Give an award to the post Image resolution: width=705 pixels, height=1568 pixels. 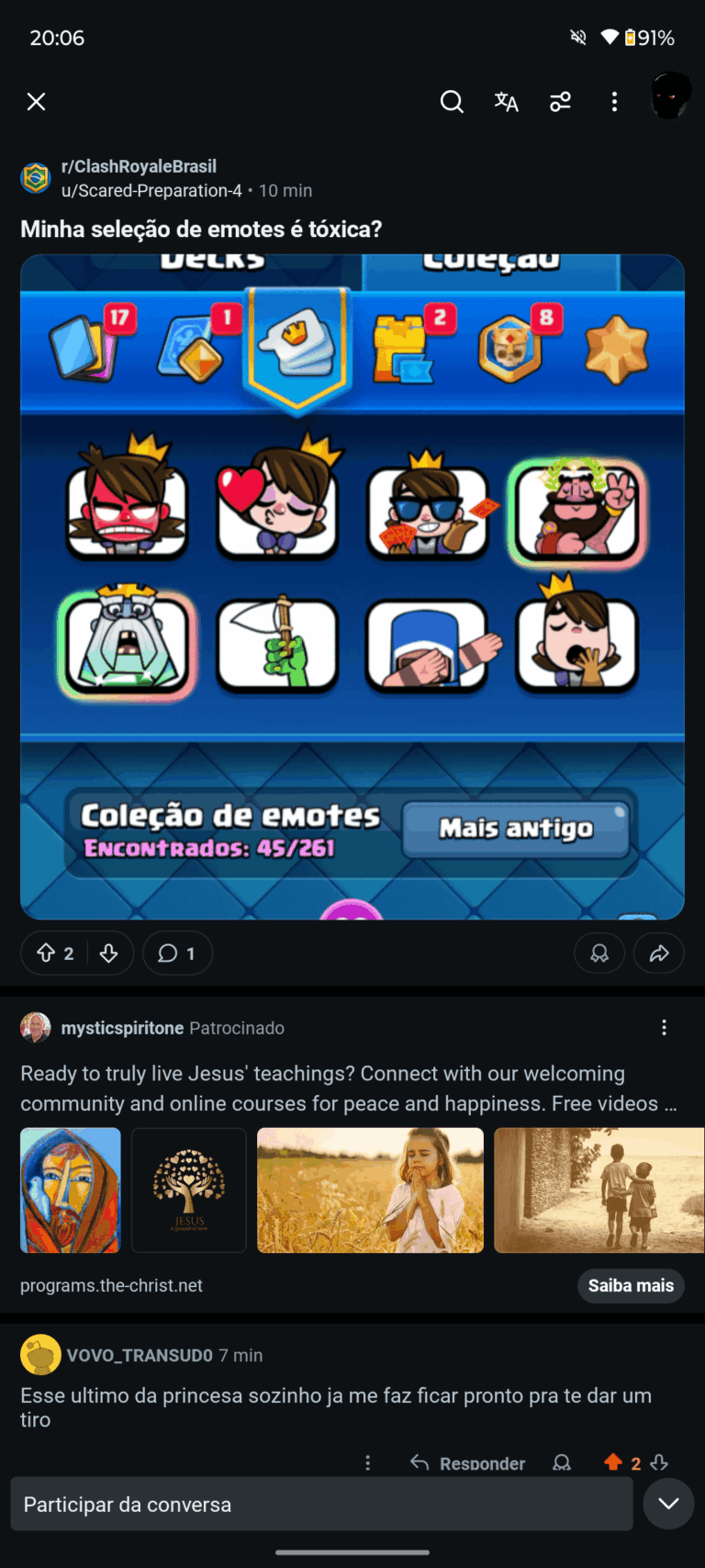[599, 953]
